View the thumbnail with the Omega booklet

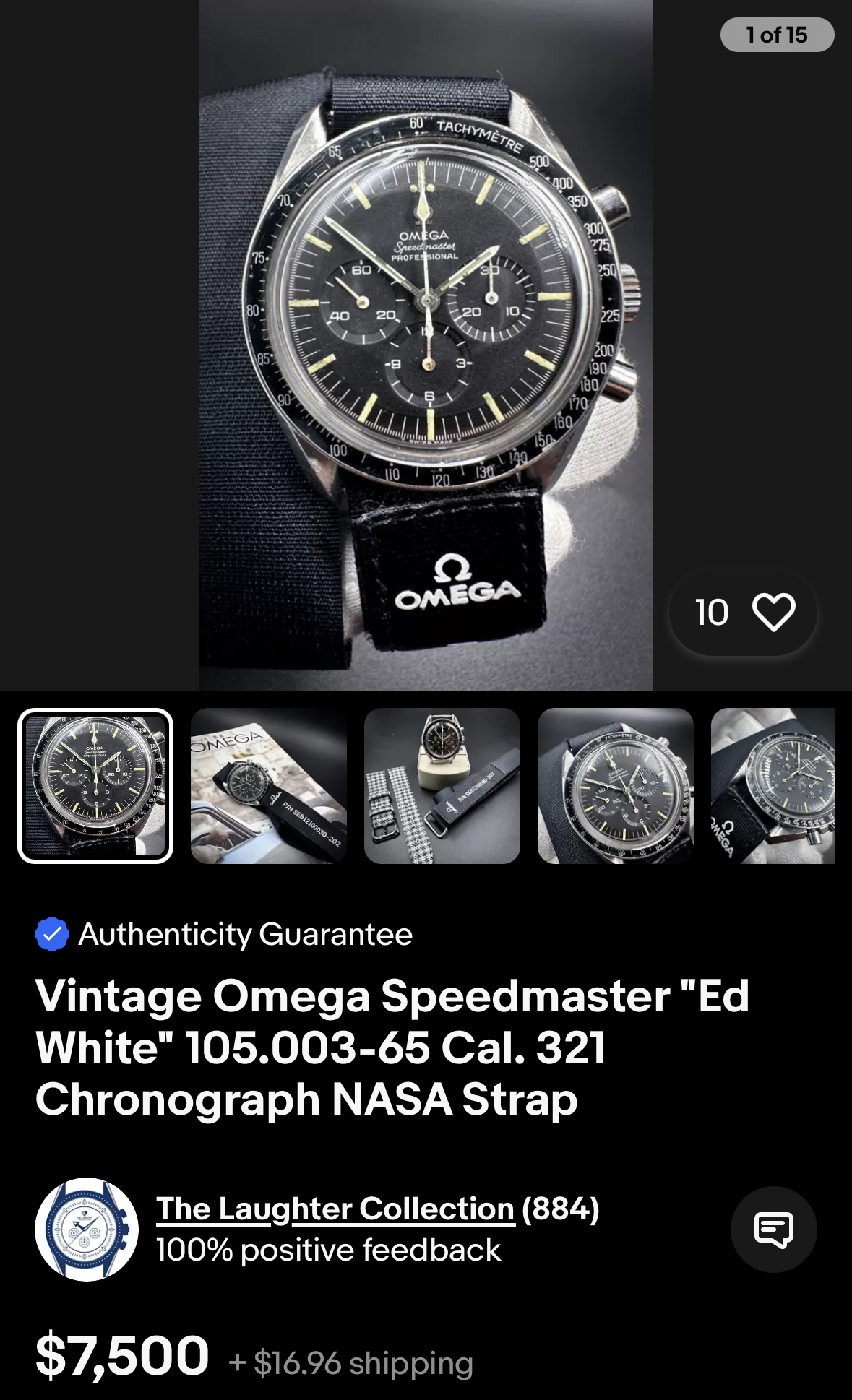269,786
